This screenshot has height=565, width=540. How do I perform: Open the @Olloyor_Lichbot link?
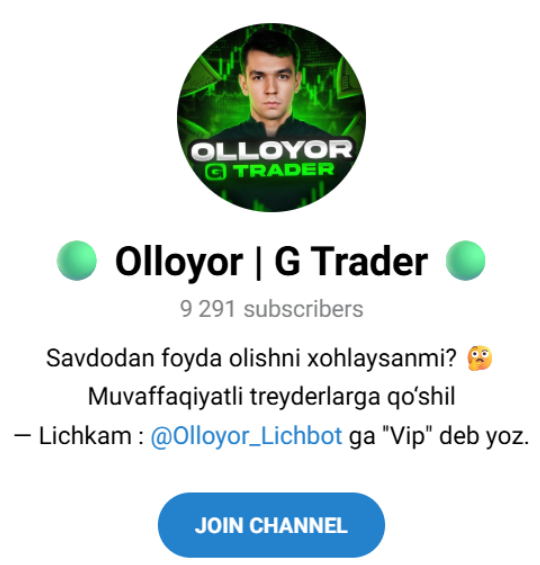coord(246,436)
